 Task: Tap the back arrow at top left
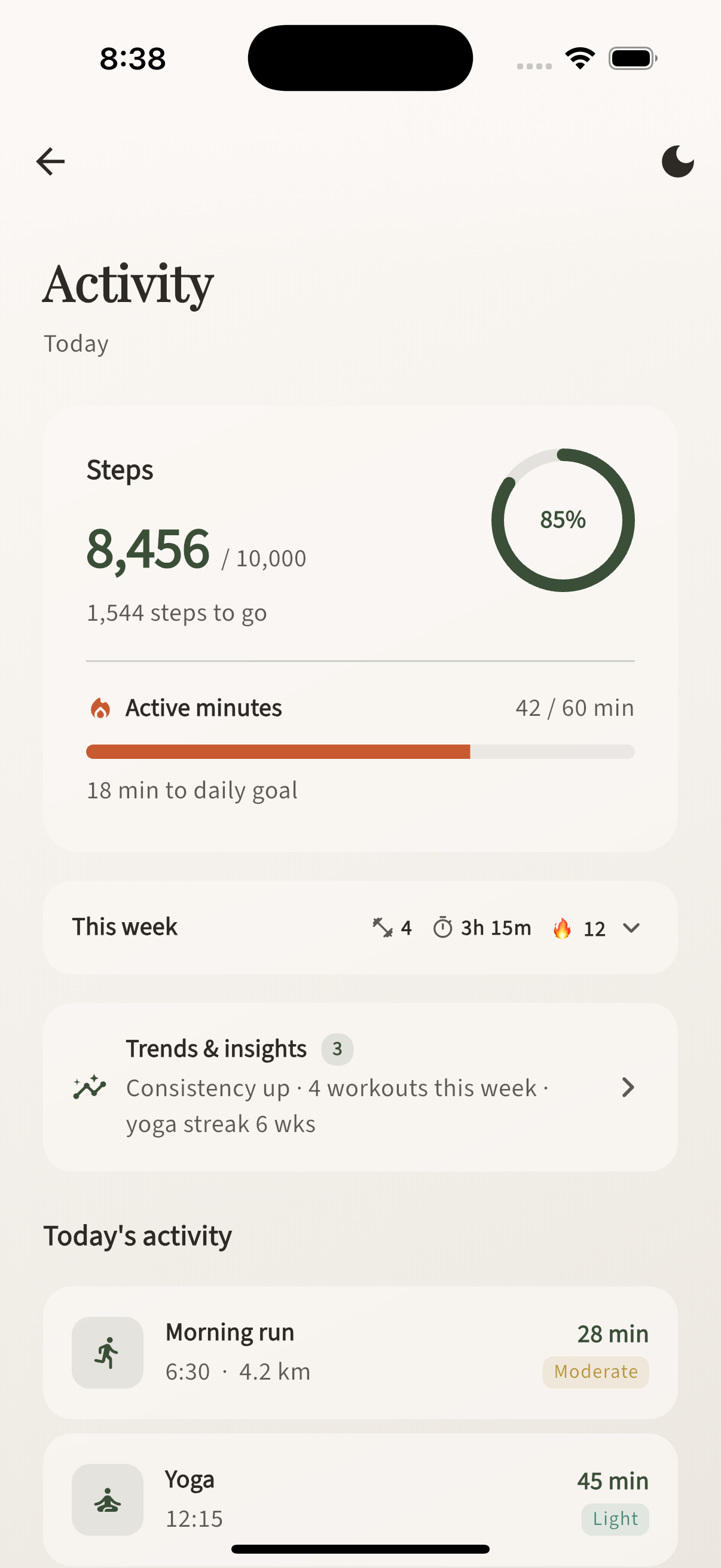point(50,161)
